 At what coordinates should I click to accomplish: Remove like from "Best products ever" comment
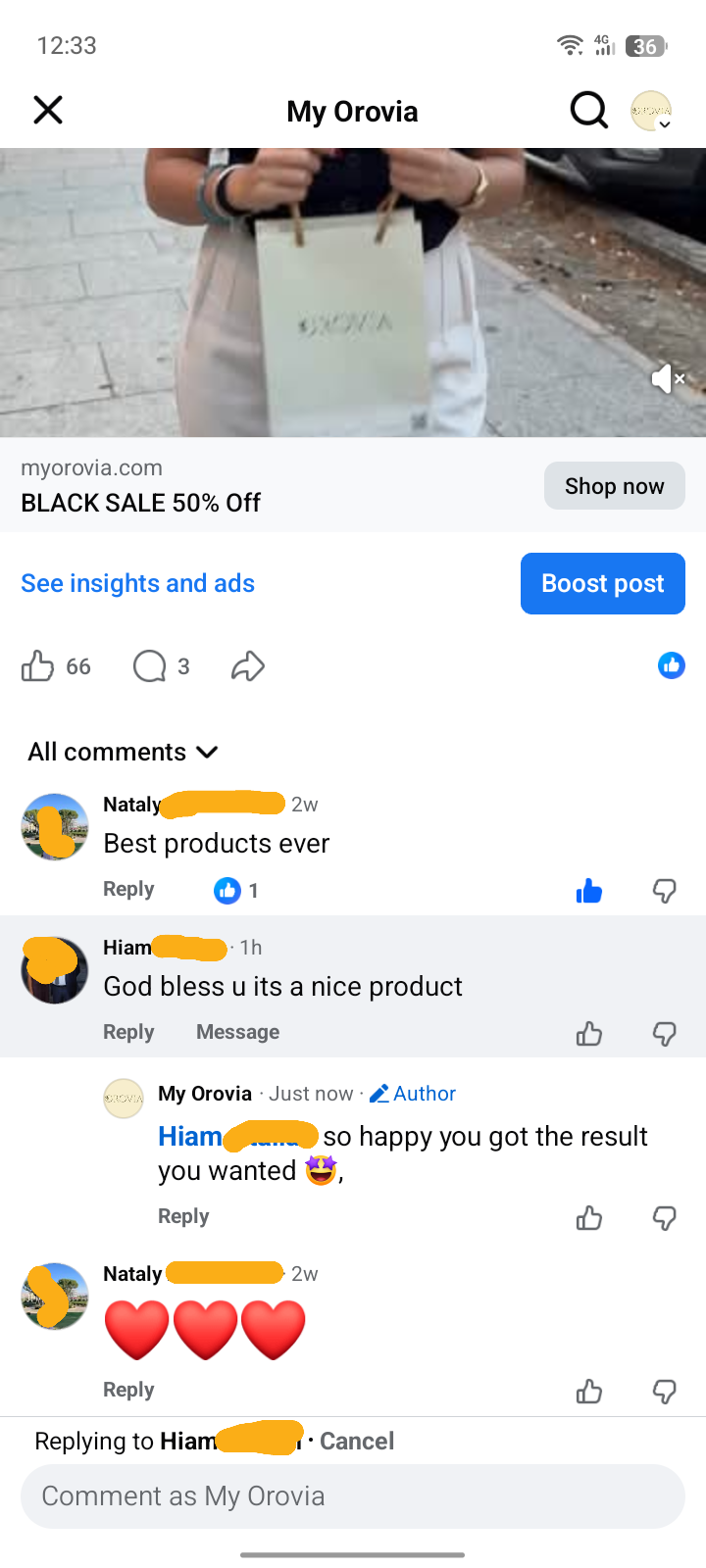coord(588,891)
